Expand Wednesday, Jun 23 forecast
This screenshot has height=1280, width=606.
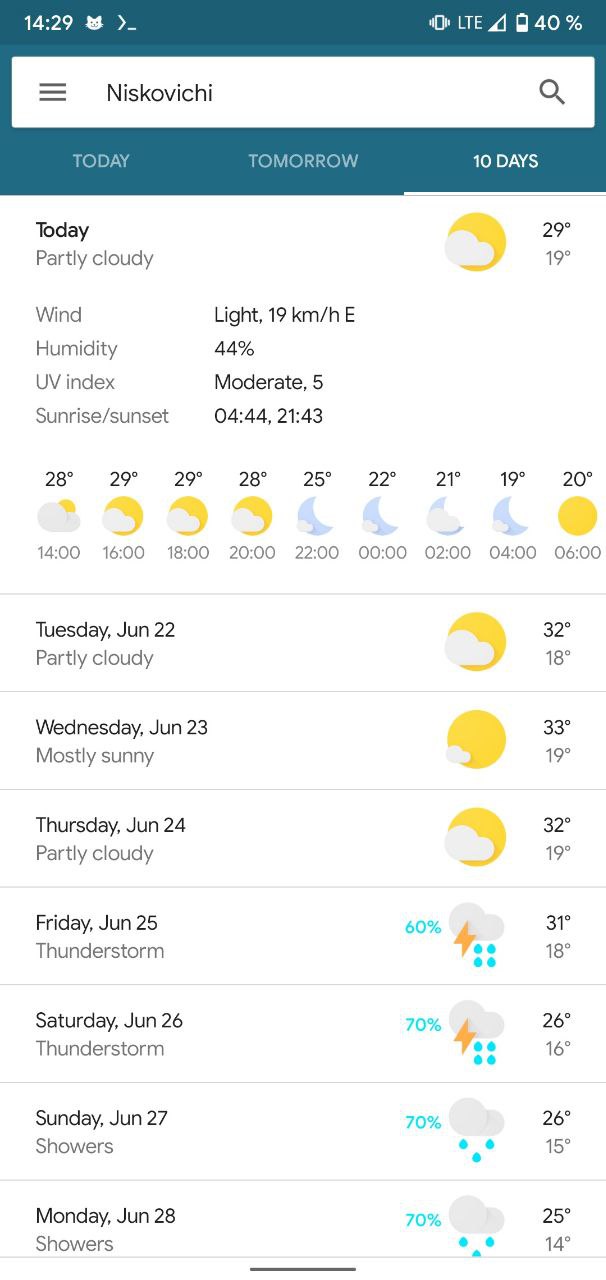click(x=303, y=741)
